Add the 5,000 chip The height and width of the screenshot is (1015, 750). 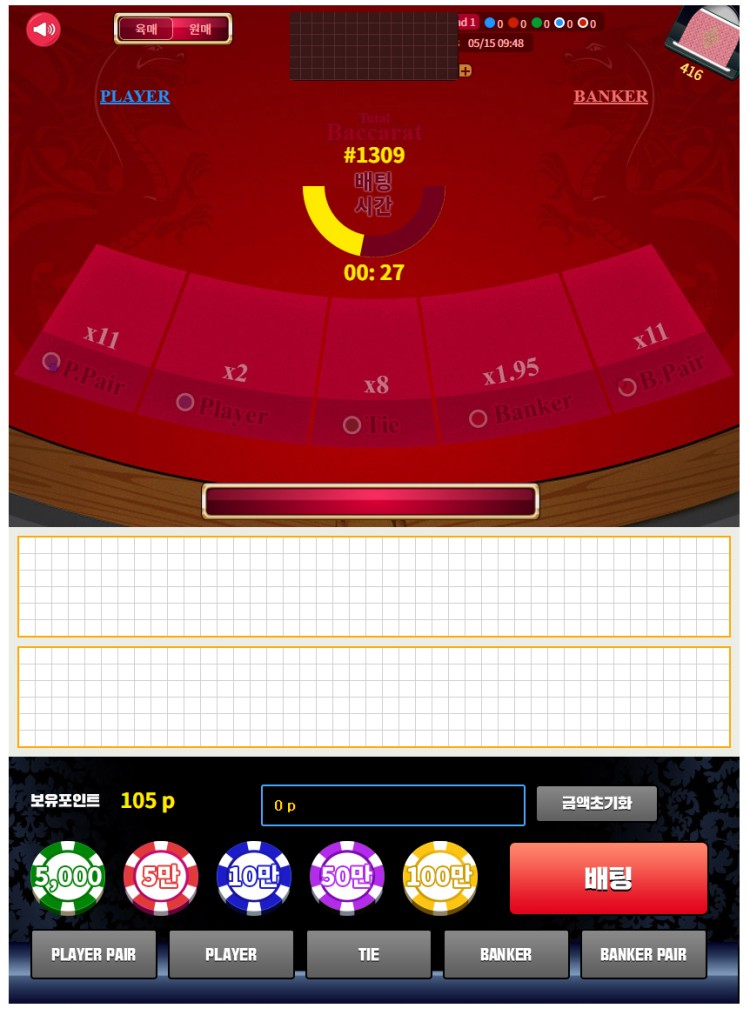coord(68,877)
